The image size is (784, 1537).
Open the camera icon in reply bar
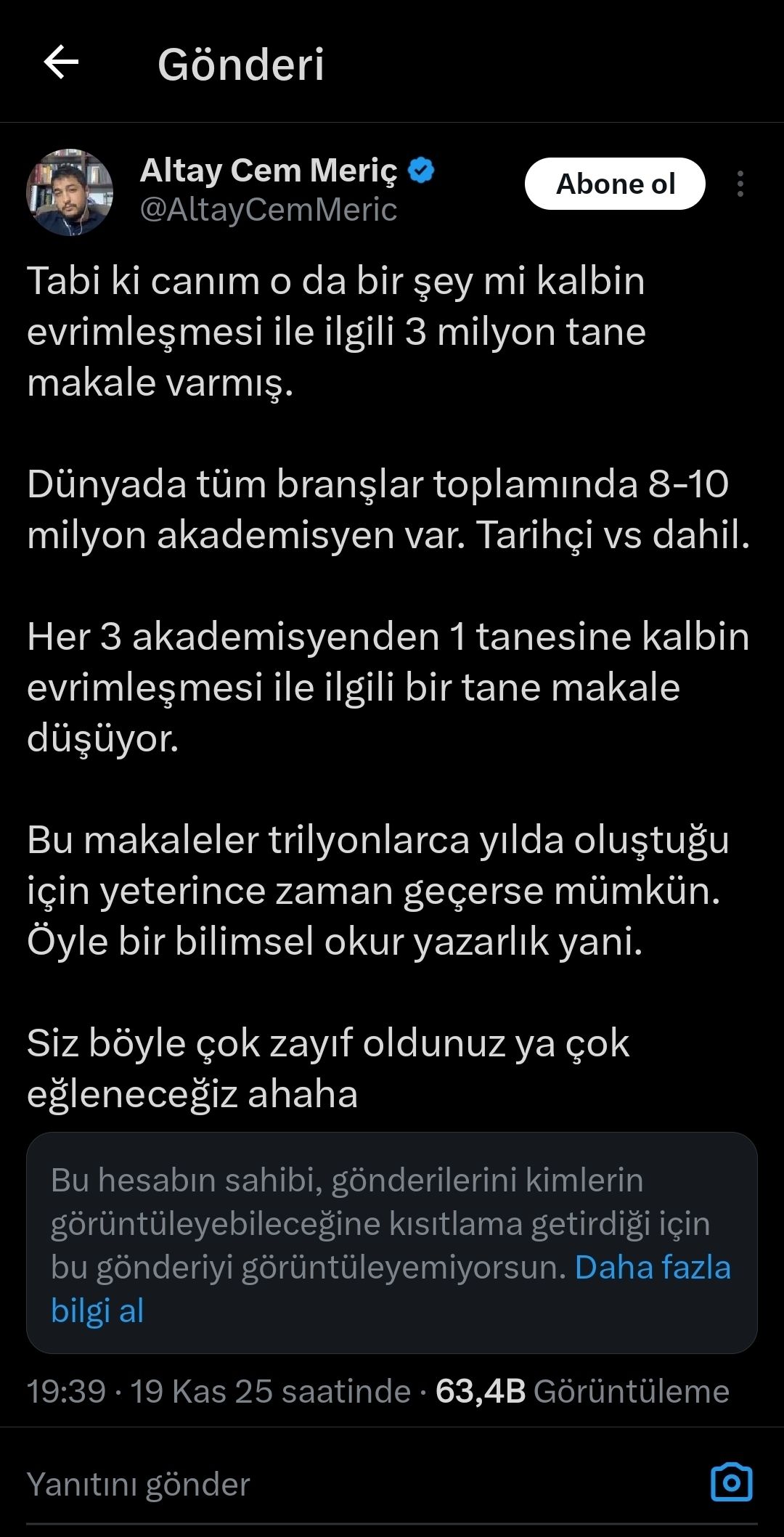[x=731, y=1483]
